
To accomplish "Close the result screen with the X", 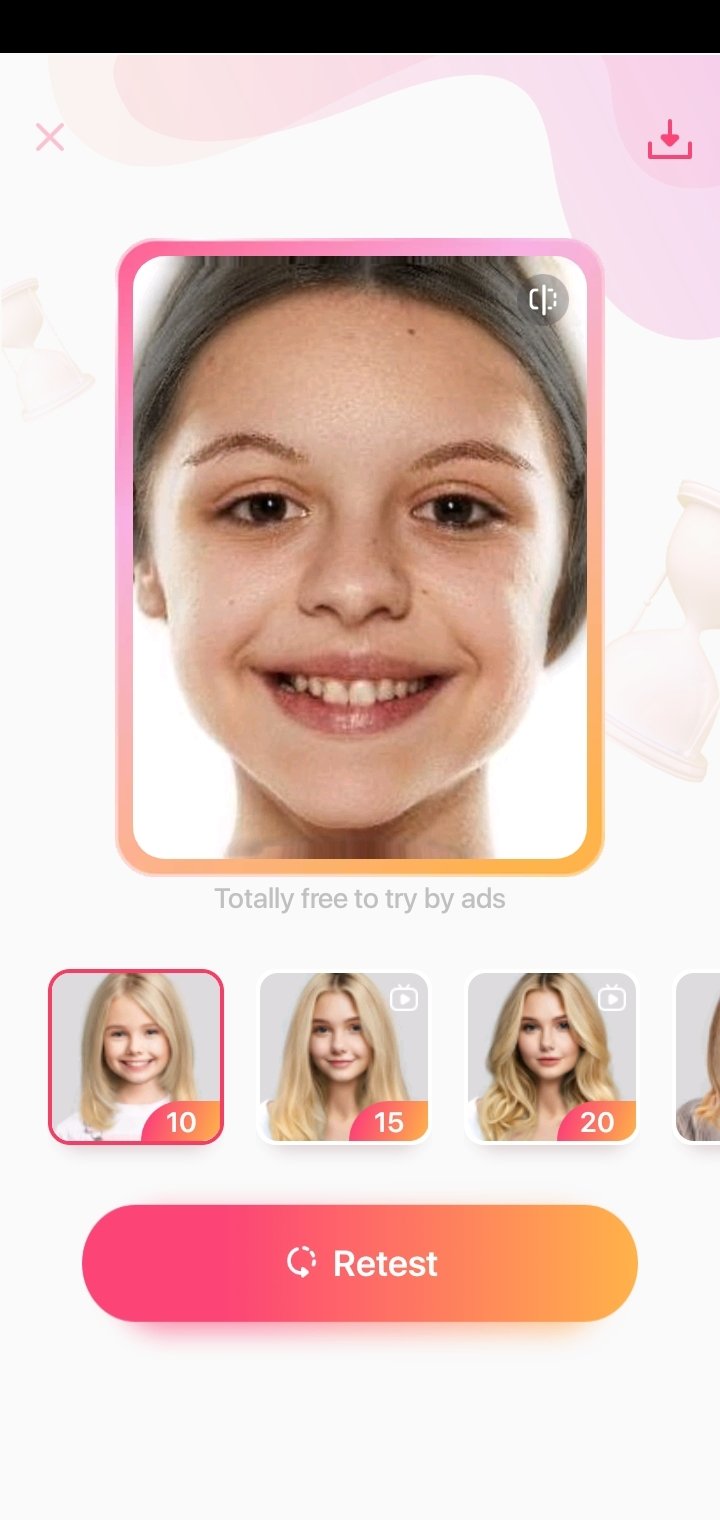I will point(49,137).
